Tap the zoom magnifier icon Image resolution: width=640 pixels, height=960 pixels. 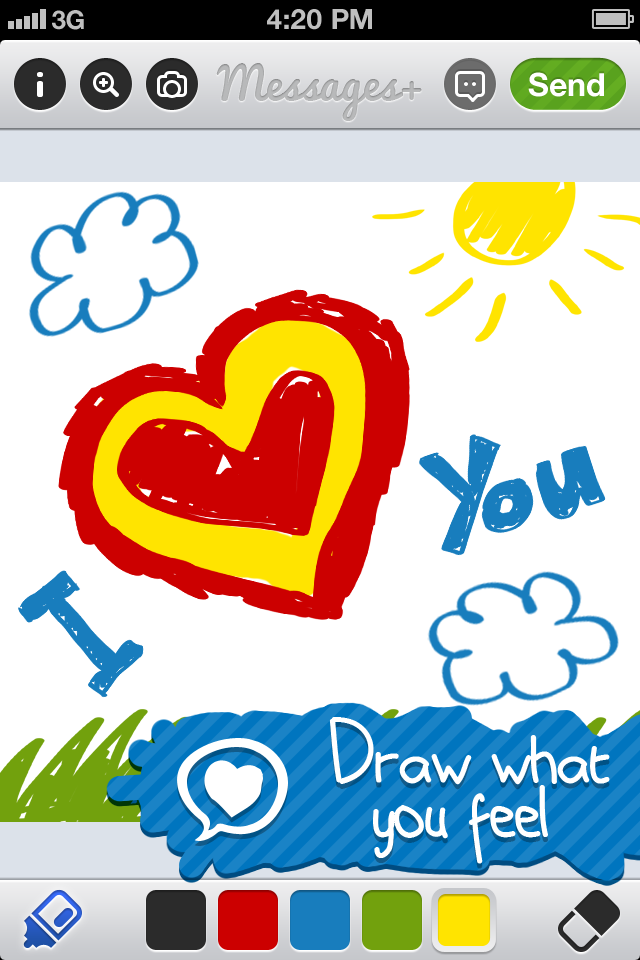(106, 85)
